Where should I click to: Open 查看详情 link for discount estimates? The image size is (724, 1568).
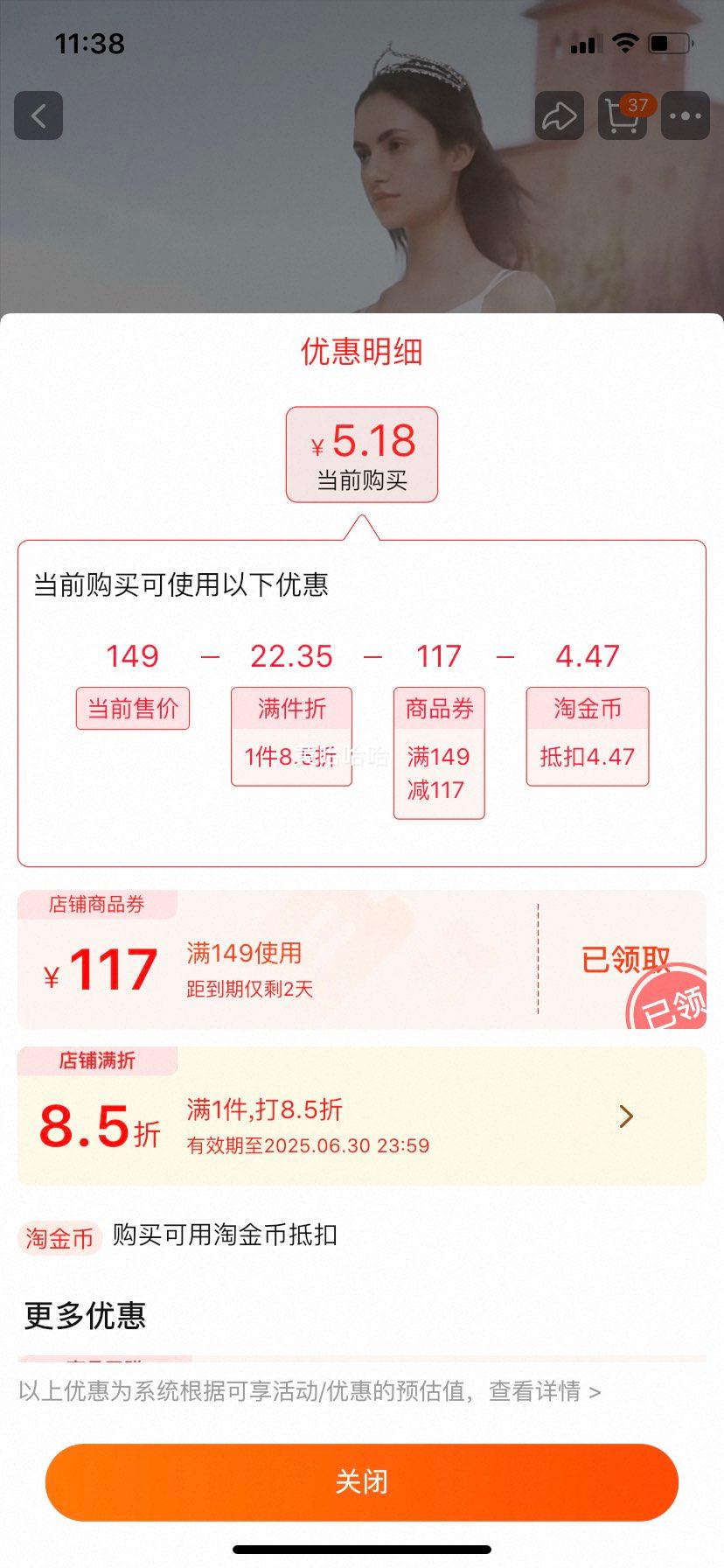click(x=544, y=1391)
